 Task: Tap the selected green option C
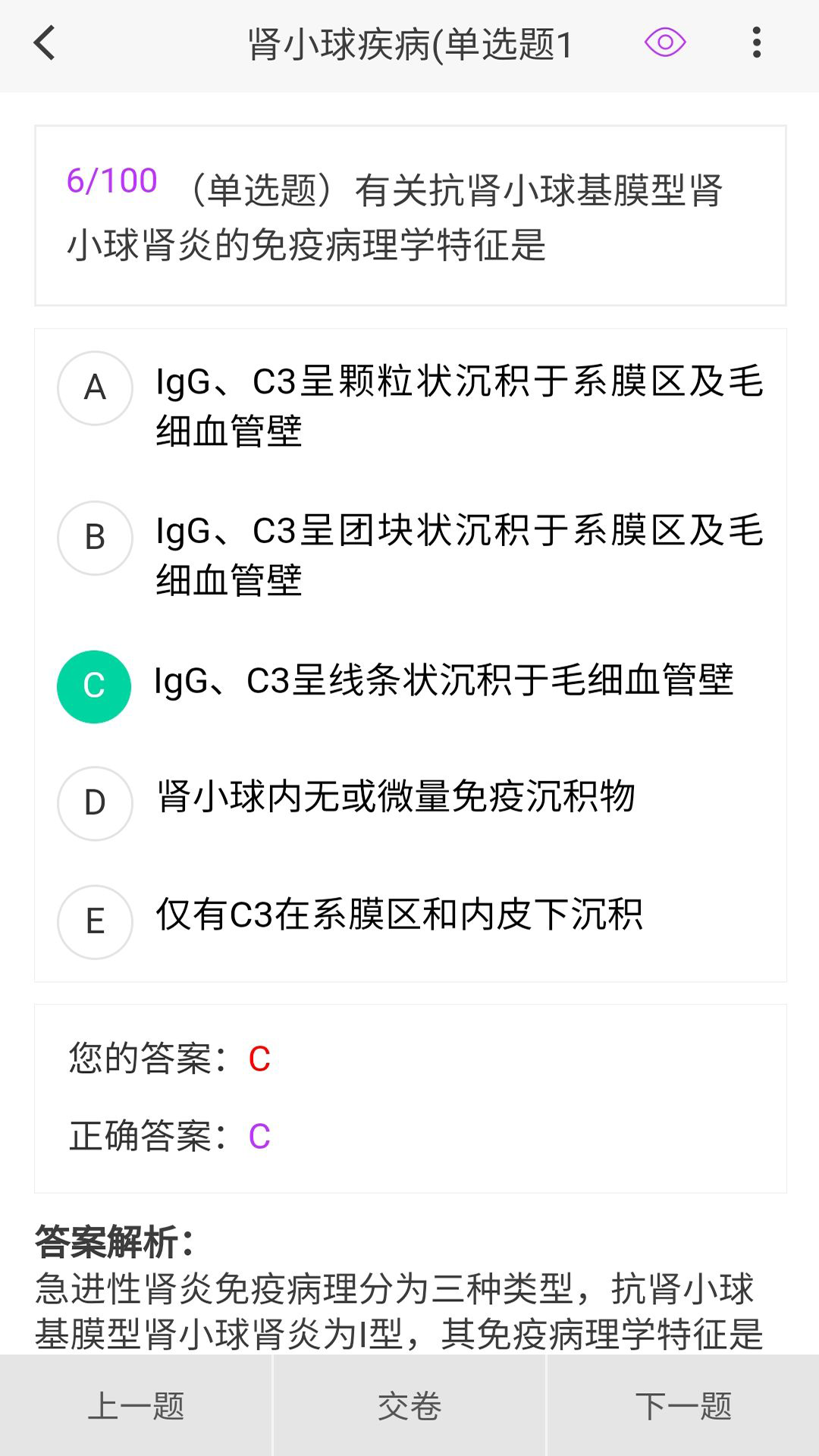click(93, 687)
